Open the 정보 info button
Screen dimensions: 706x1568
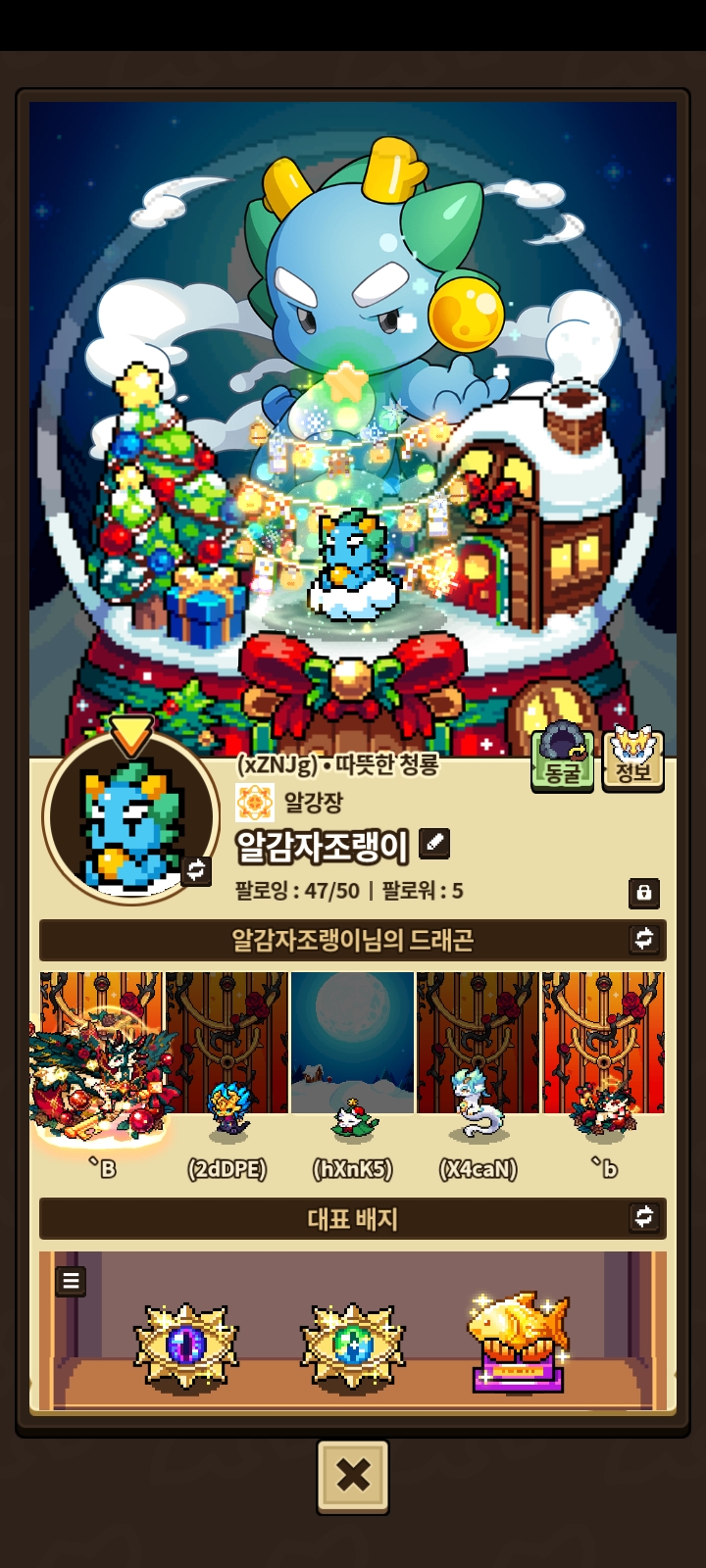(632, 760)
